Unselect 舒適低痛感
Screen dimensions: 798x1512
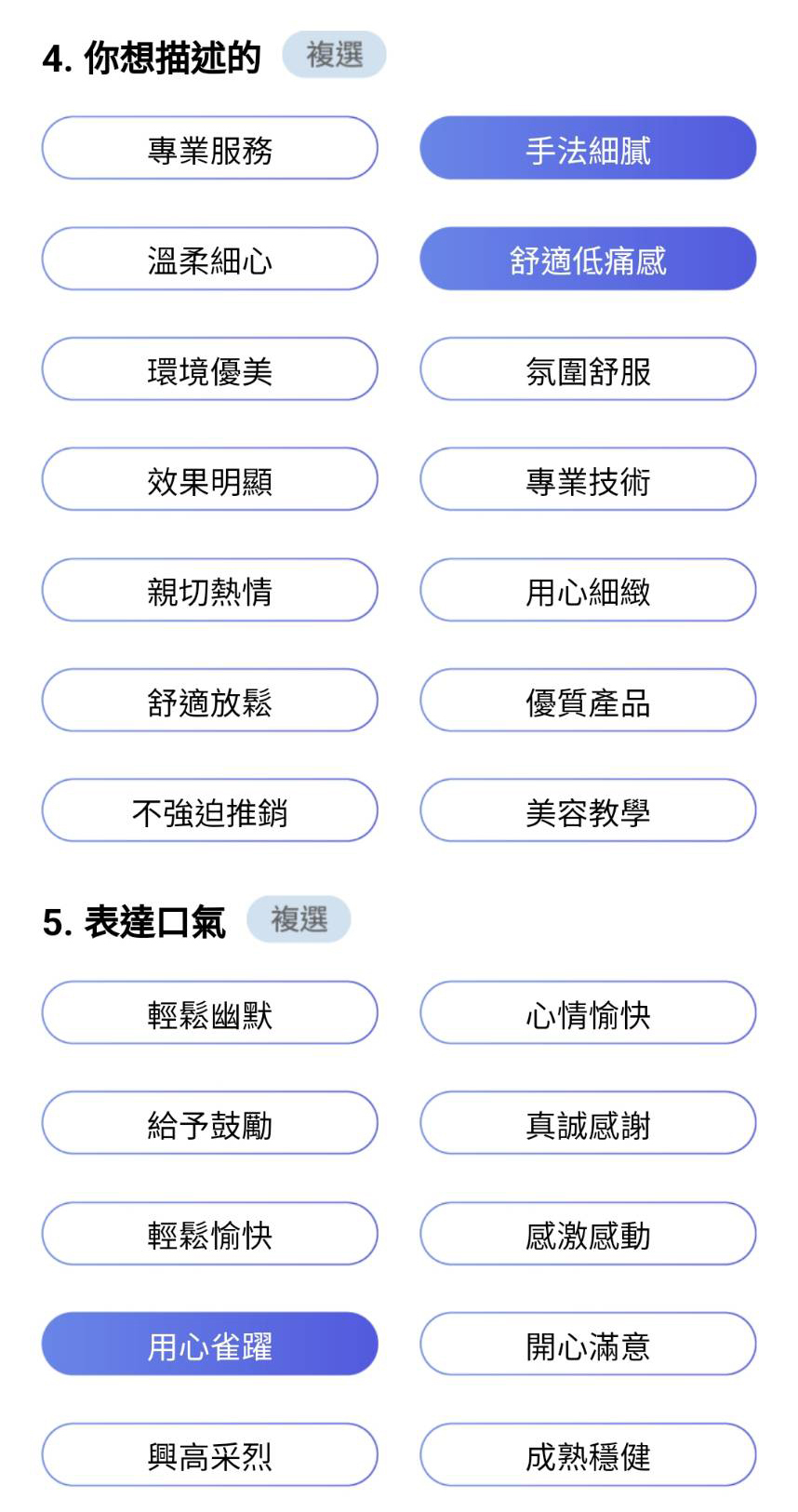tap(588, 259)
